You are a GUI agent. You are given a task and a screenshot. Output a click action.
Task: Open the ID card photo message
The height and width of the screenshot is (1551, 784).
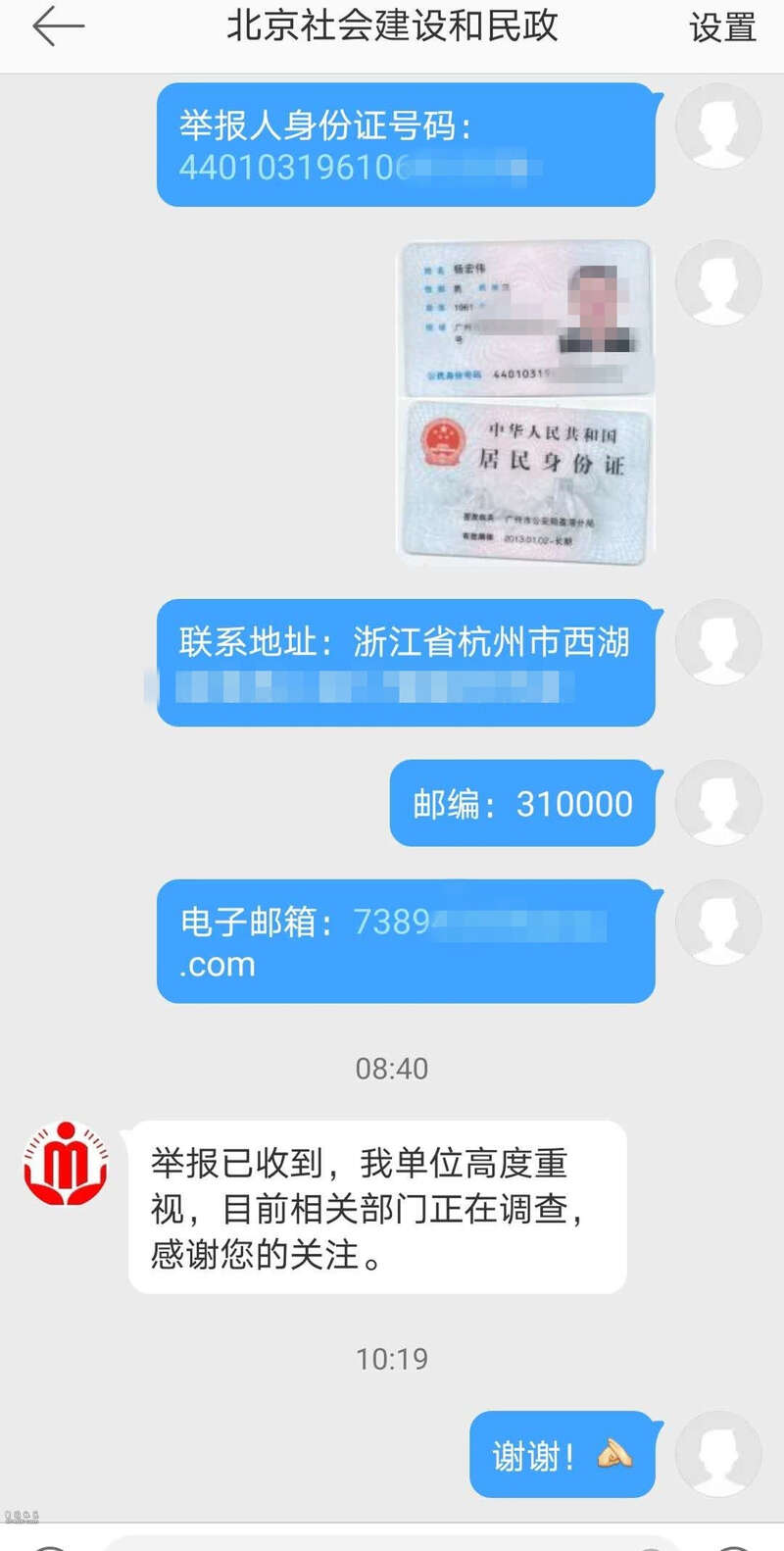point(524,402)
